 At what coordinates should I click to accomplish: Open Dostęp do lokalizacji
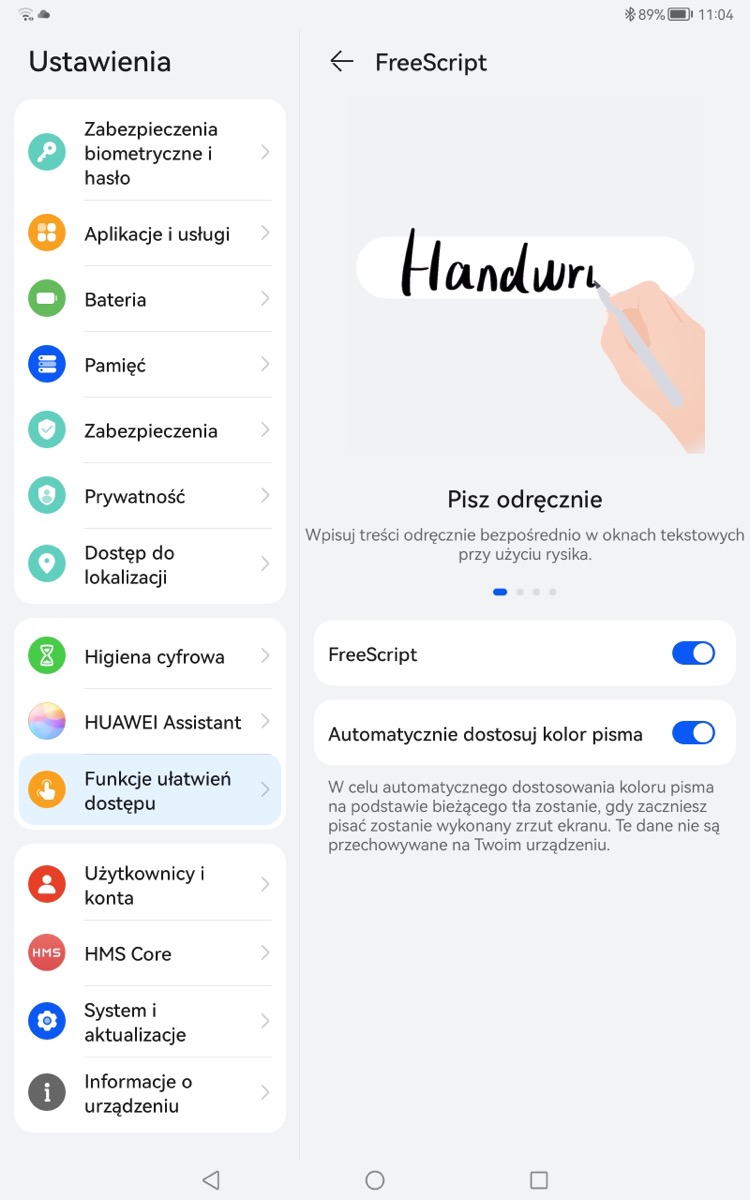[150, 565]
